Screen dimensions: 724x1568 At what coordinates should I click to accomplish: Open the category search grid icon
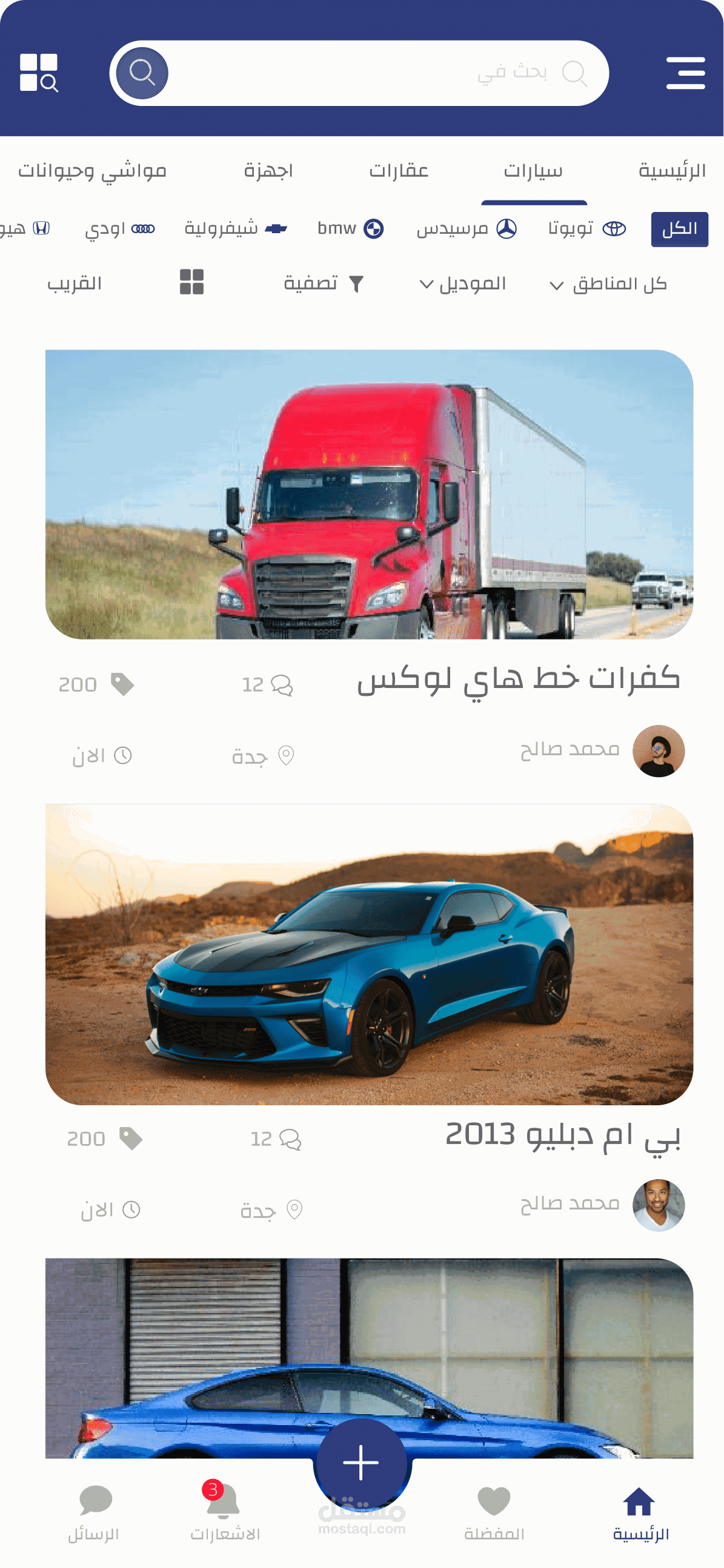click(39, 73)
